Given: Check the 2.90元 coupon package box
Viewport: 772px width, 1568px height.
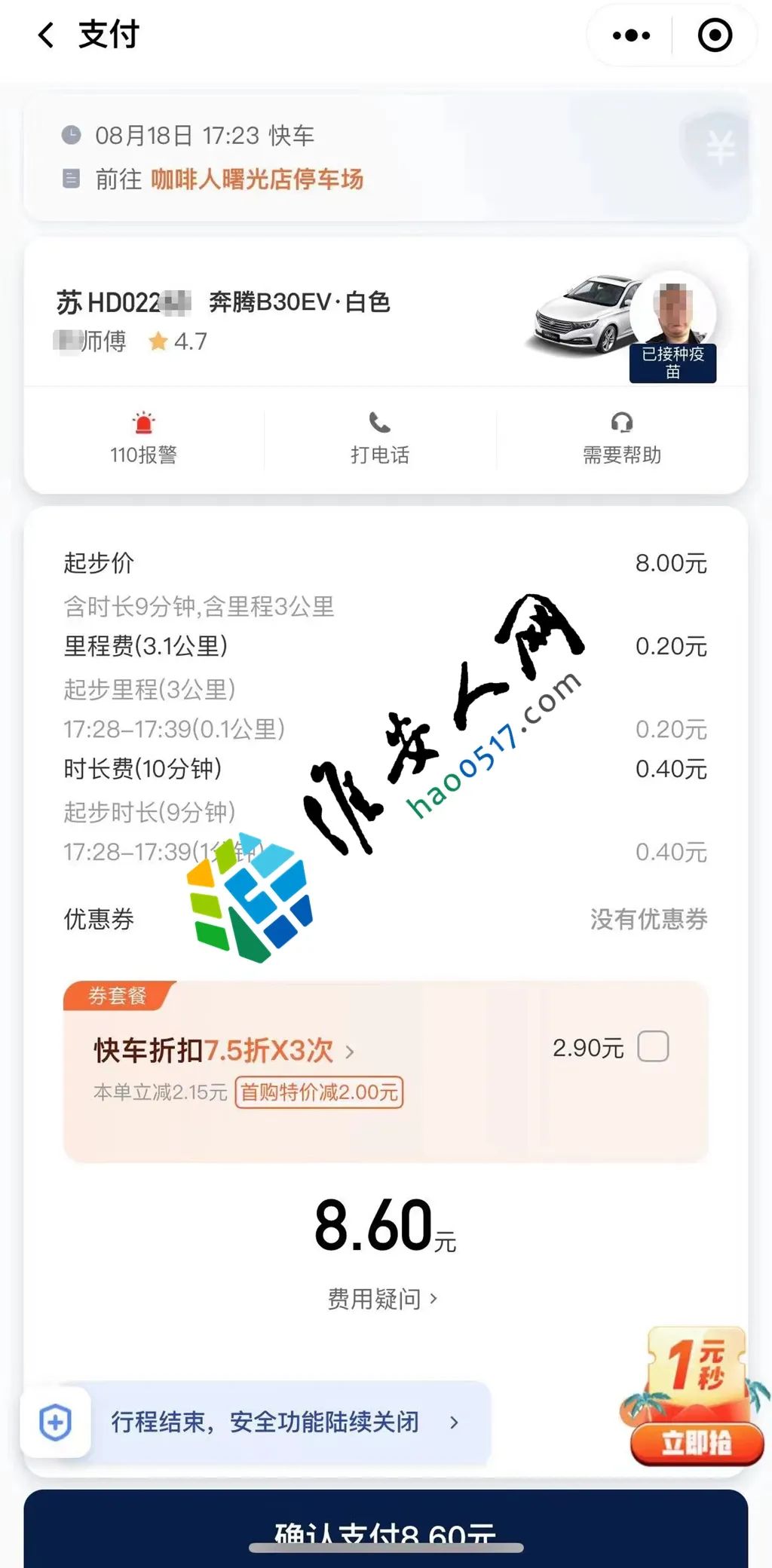Looking at the screenshot, I should coord(653,1047).
